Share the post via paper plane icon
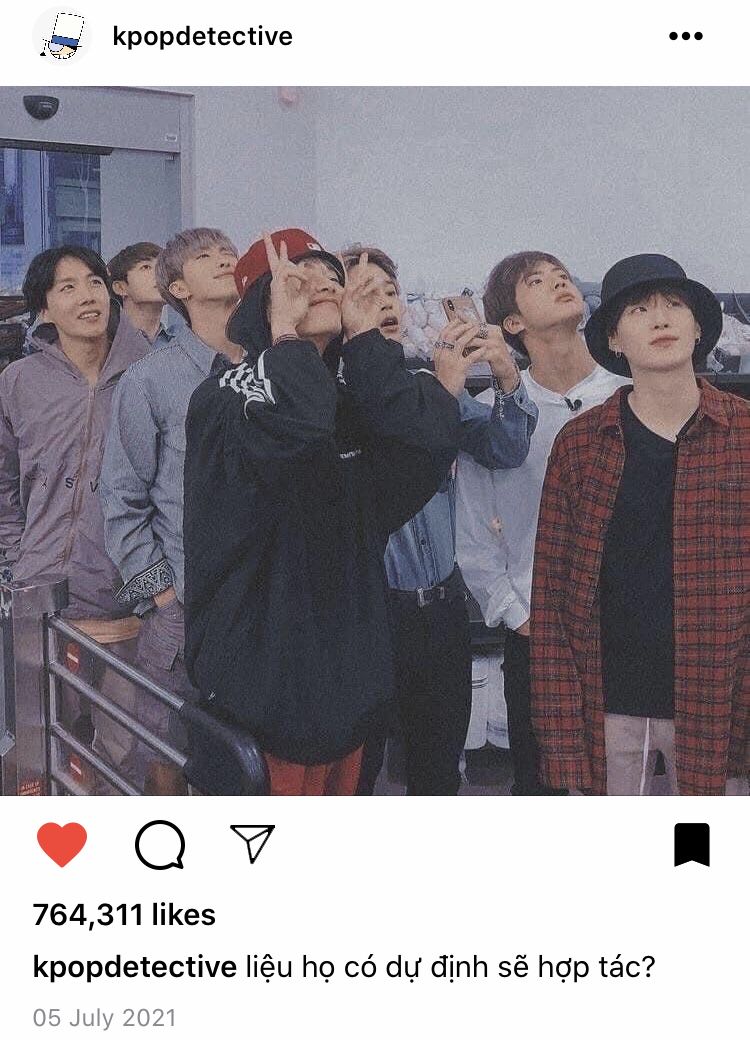Screen dimensions: 750x1040 [x=252, y=844]
